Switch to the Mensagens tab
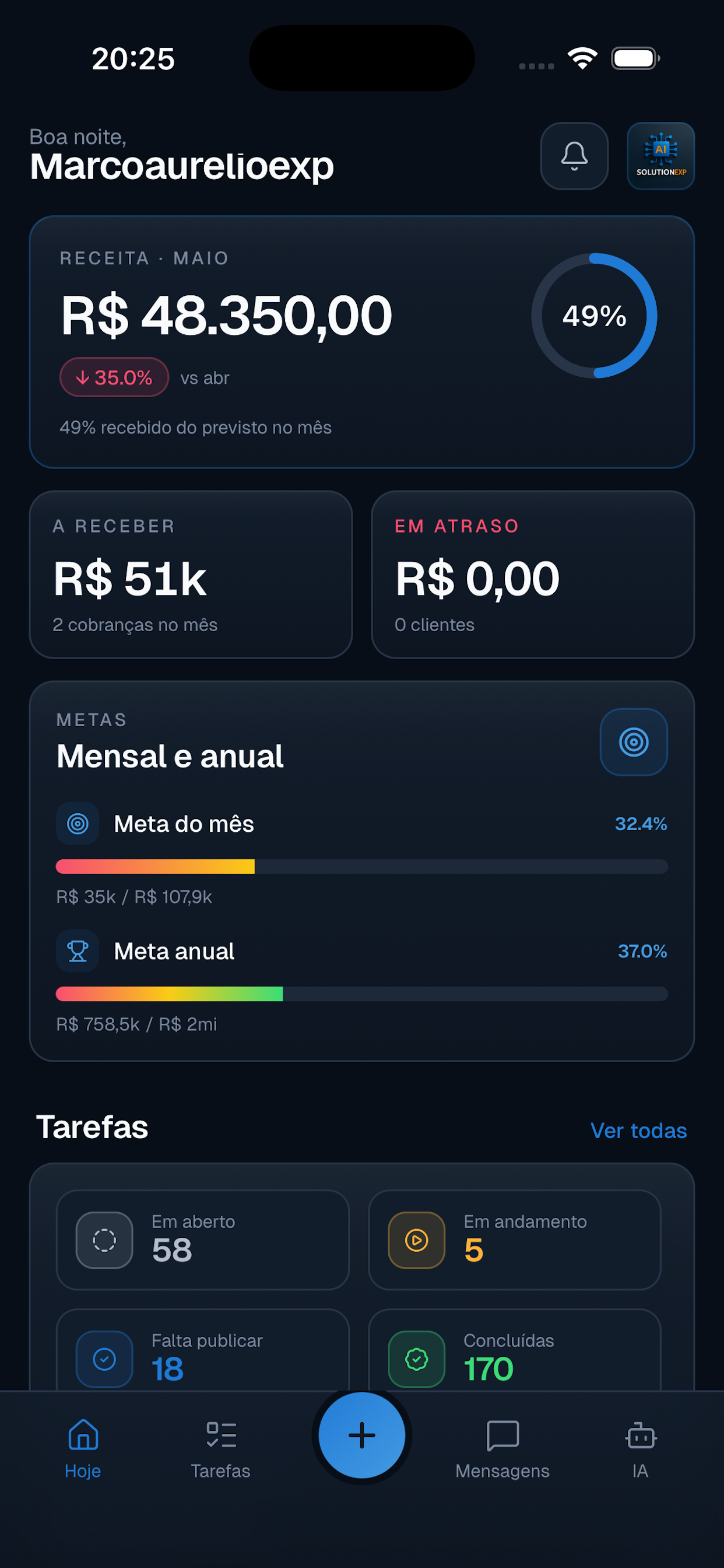Viewport: 724px width, 1568px height. point(502,1448)
